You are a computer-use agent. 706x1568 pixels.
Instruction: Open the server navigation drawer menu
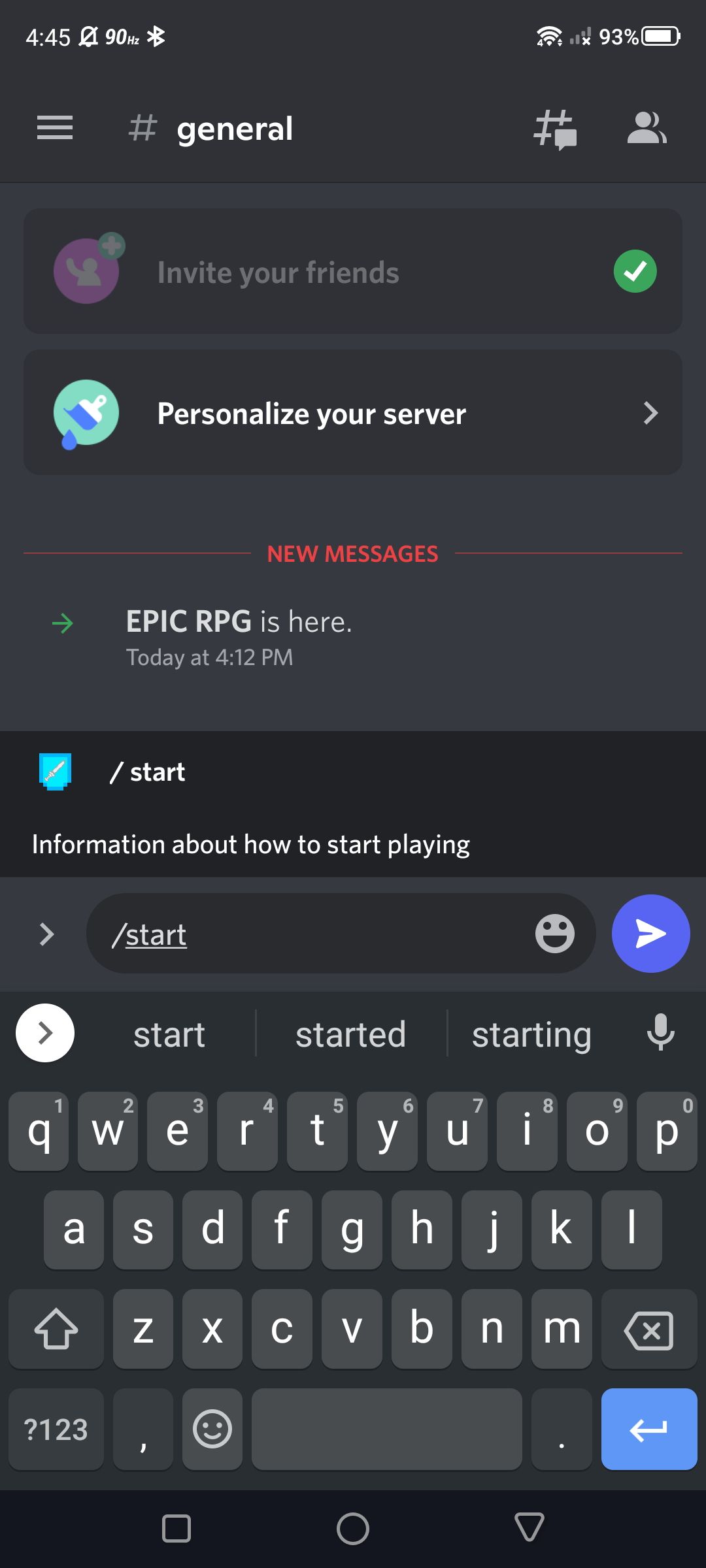click(55, 129)
